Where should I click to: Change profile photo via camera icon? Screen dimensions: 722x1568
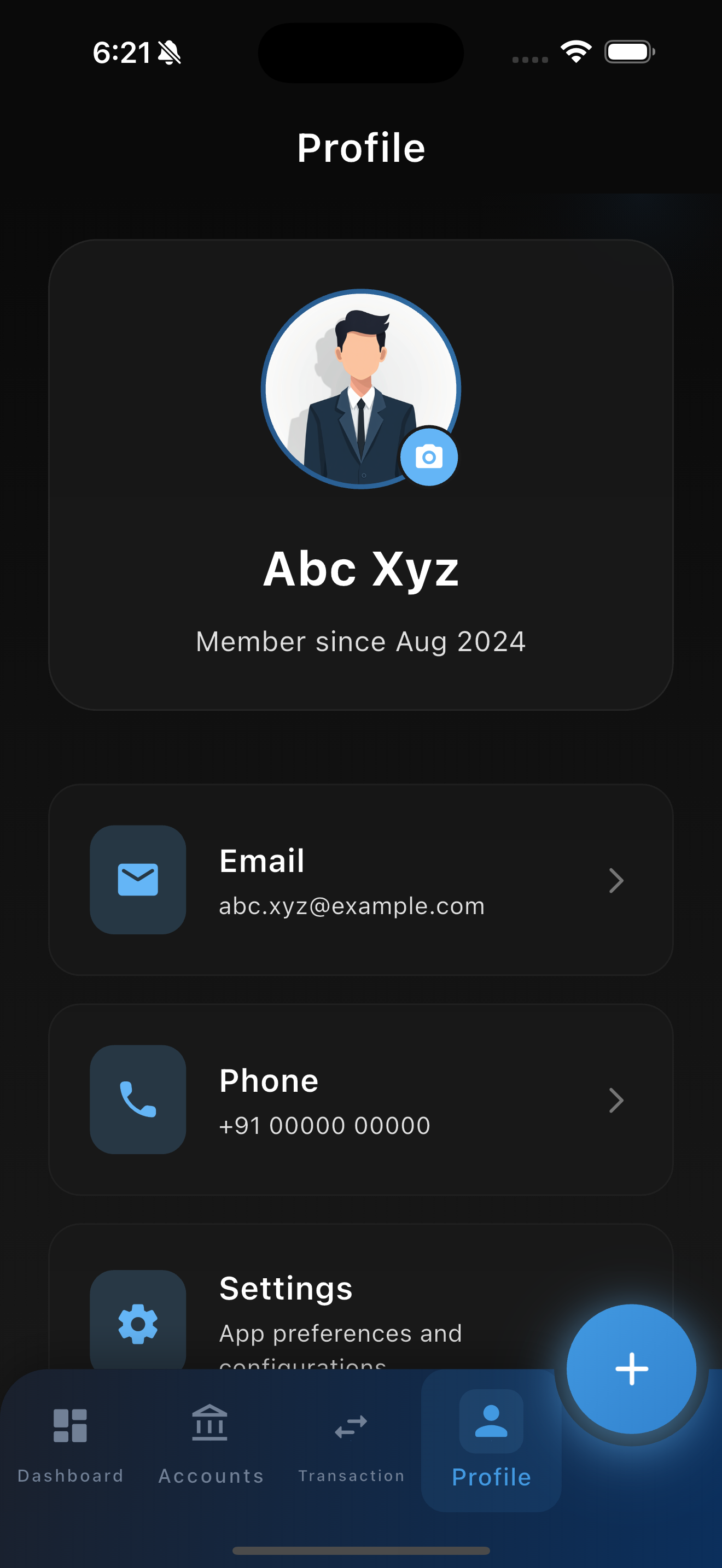click(x=429, y=457)
